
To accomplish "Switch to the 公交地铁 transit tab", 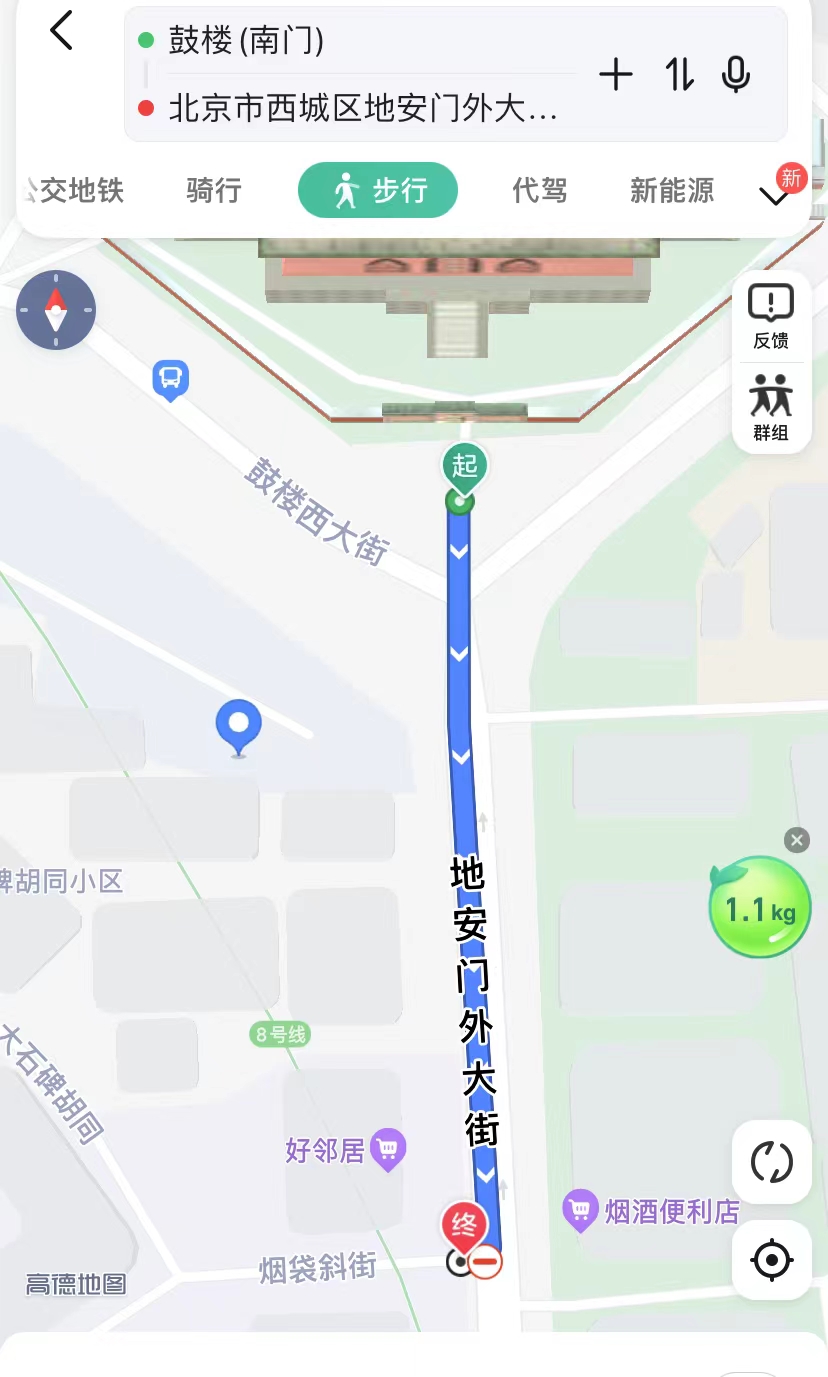I will (74, 191).
